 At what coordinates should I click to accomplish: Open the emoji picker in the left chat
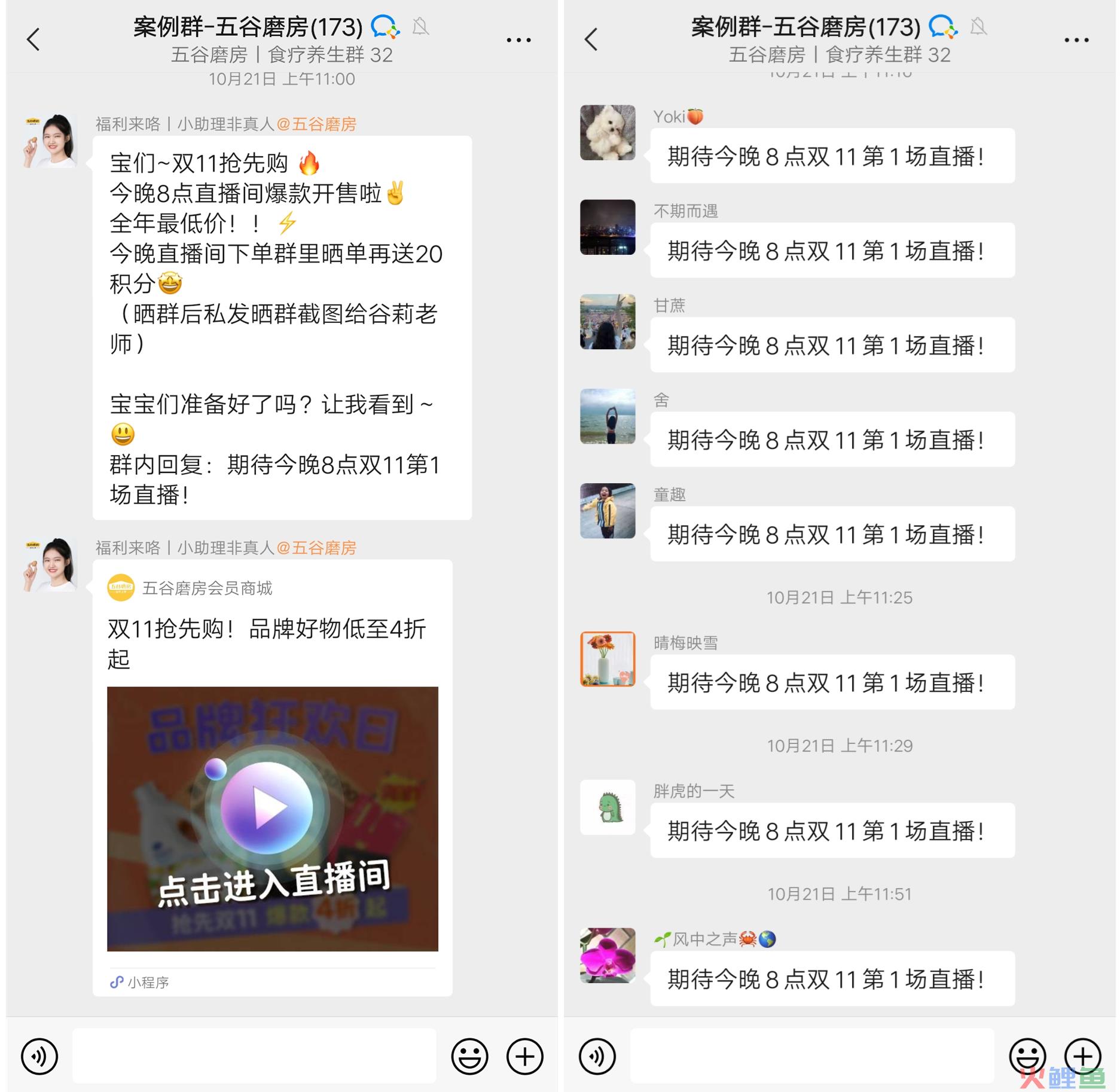(x=469, y=1057)
